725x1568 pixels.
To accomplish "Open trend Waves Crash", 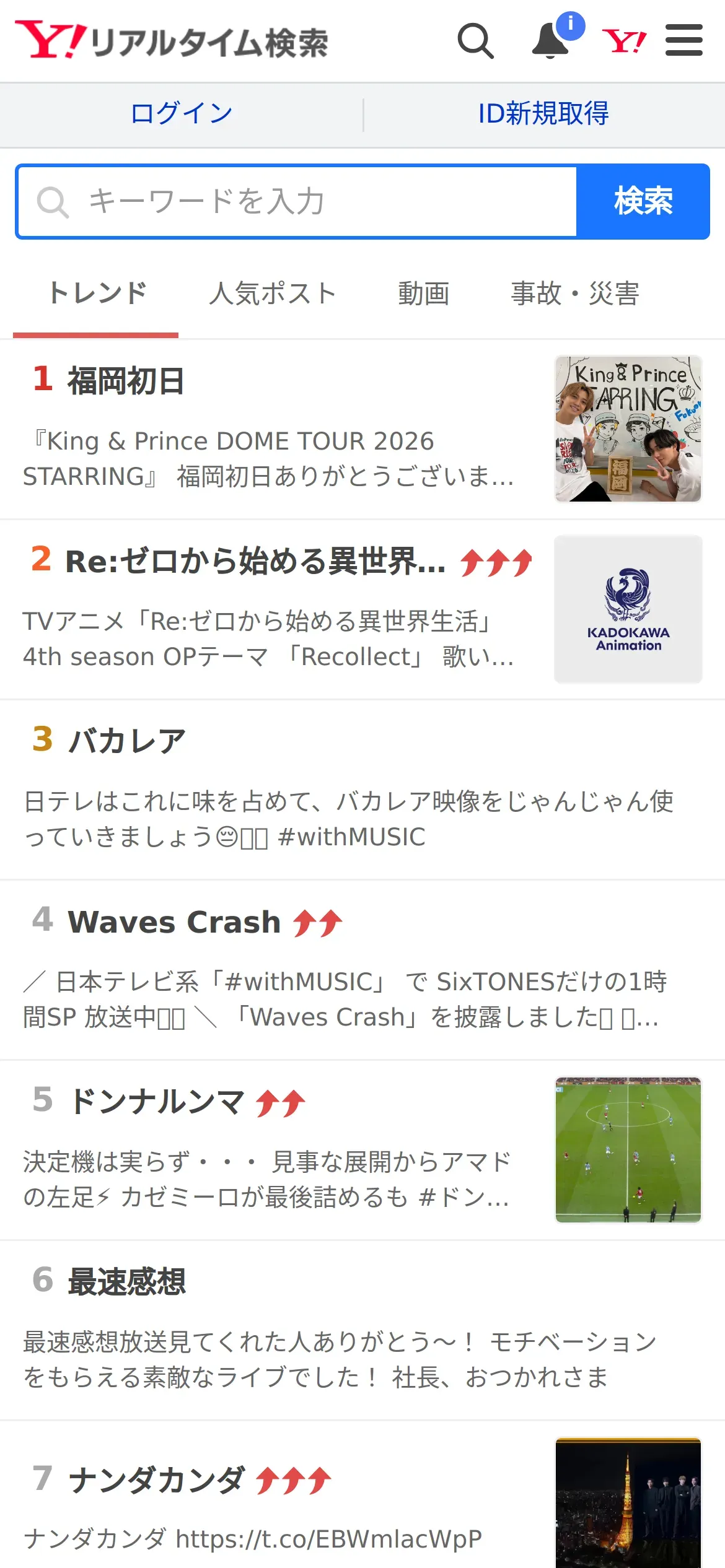I will [174, 922].
